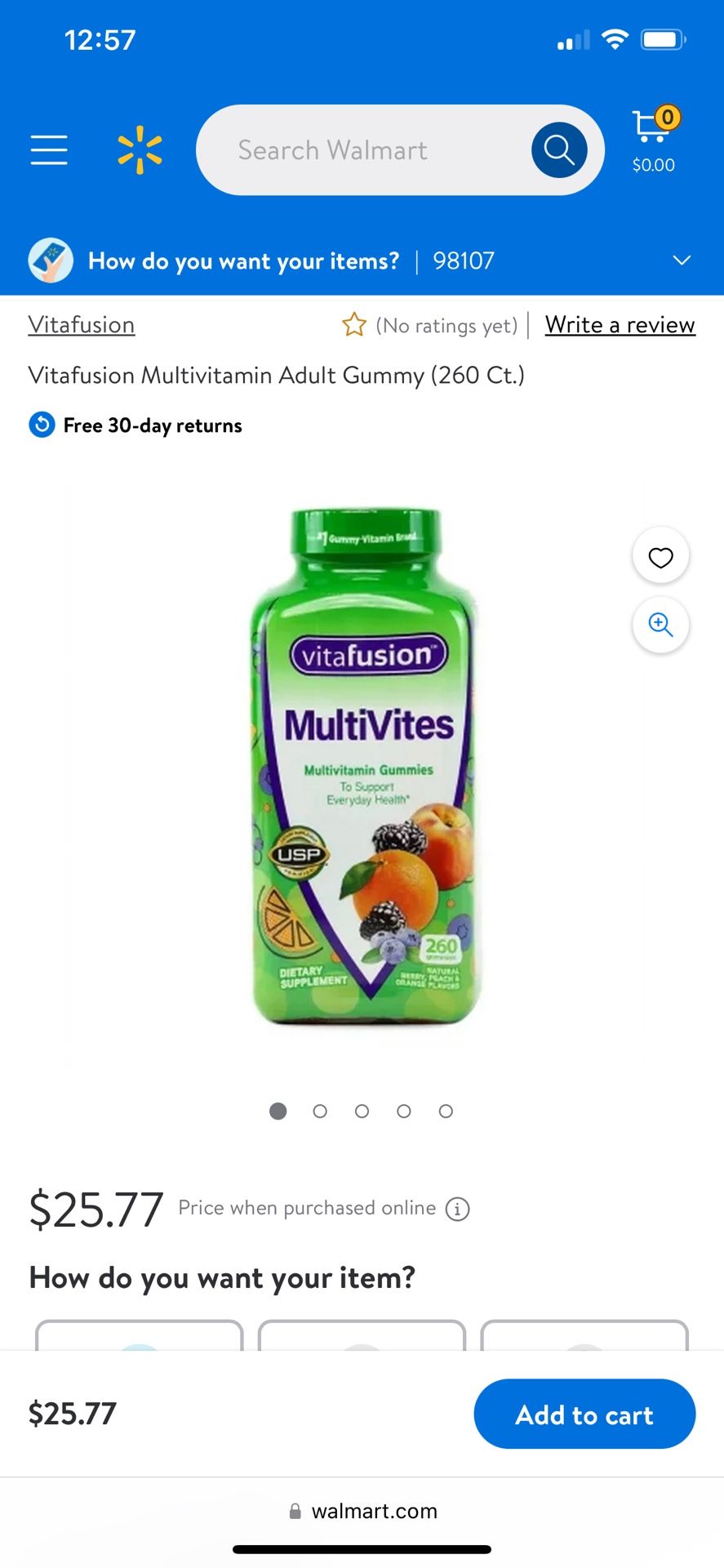Show price info details
The image size is (724, 1568).
[458, 1209]
